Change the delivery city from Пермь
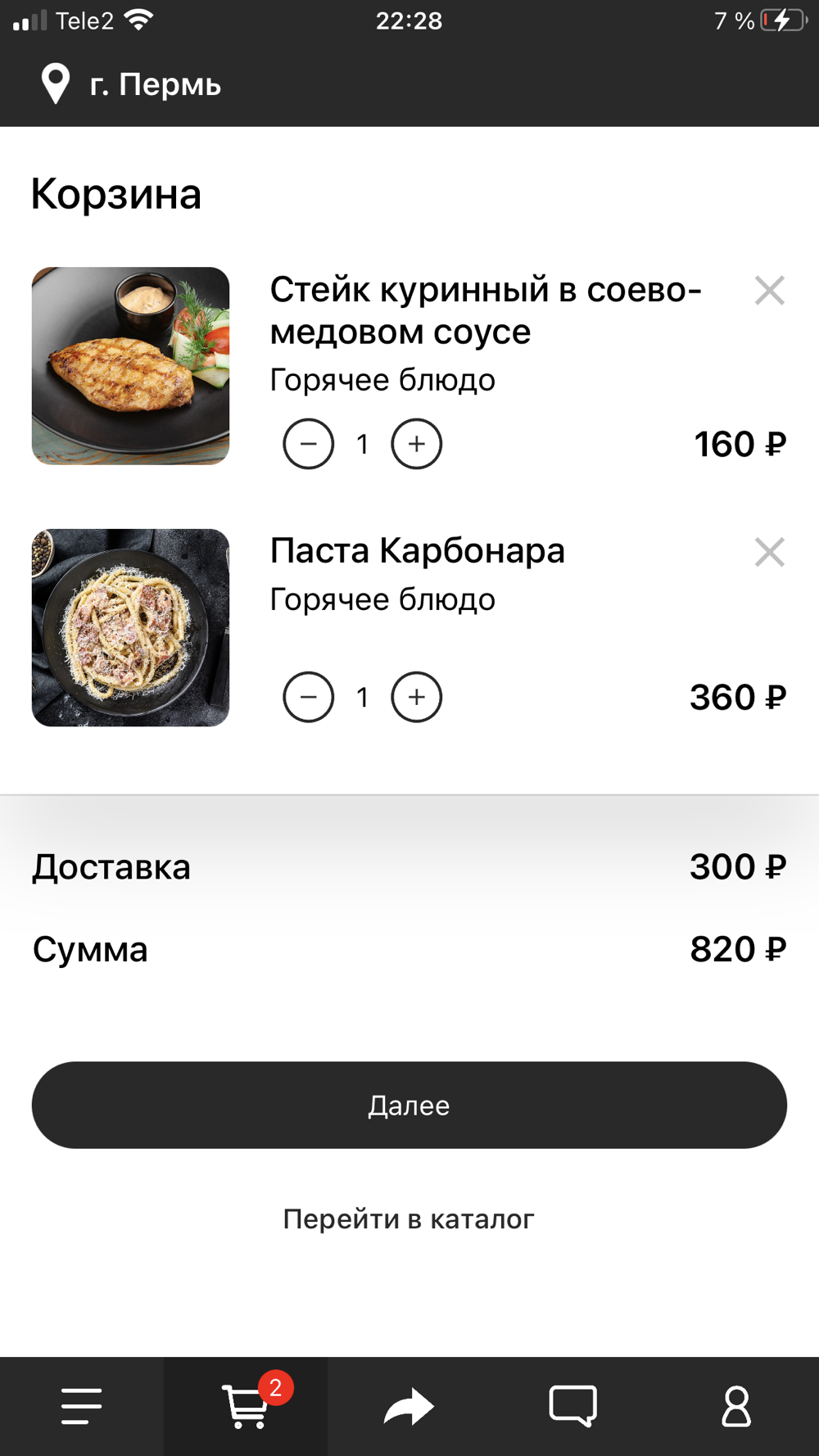Image resolution: width=819 pixels, height=1456 pixels. pyautogui.click(x=131, y=84)
